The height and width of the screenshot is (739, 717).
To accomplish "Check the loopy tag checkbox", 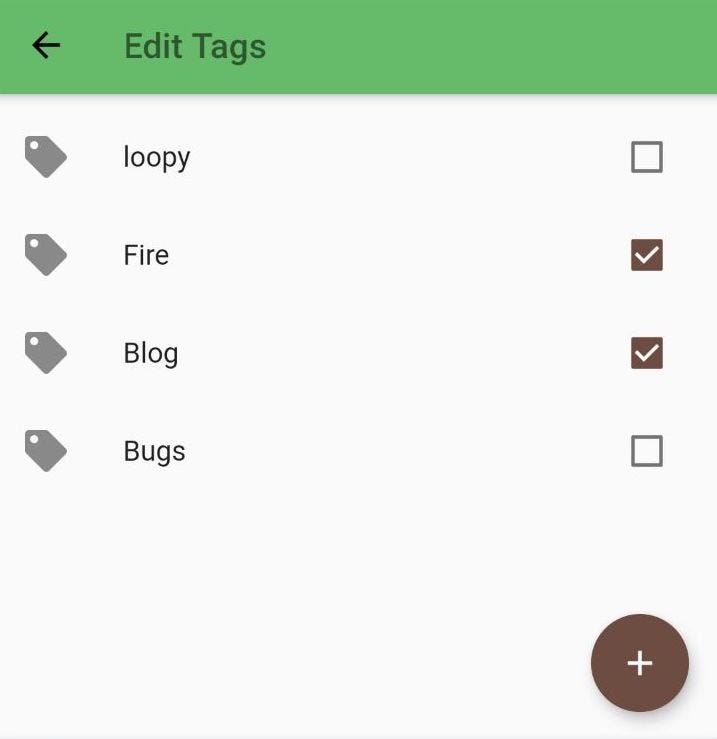I will (x=646, y=157).
